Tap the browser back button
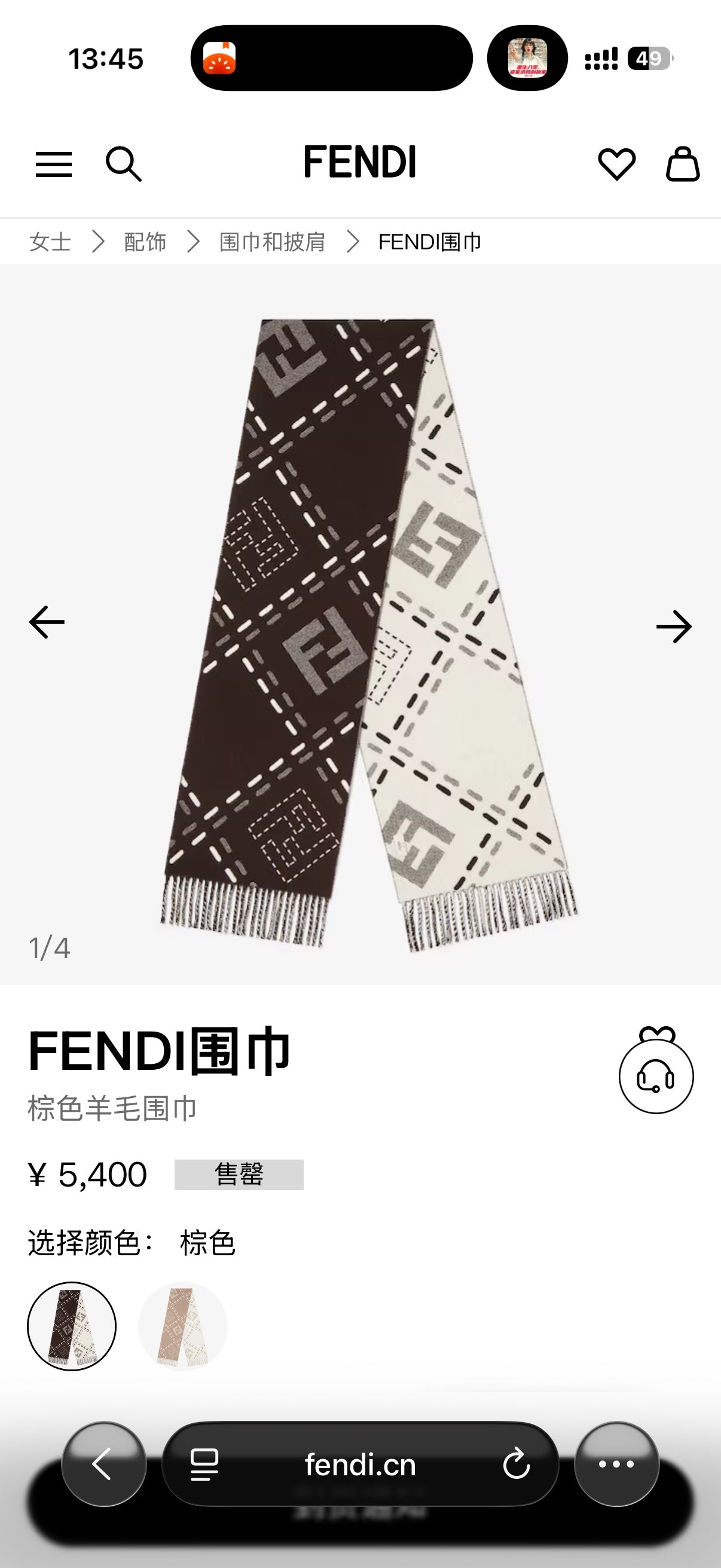Image resolution: width=721 pixels, height=1568 pixels. tap(103, 1464)
